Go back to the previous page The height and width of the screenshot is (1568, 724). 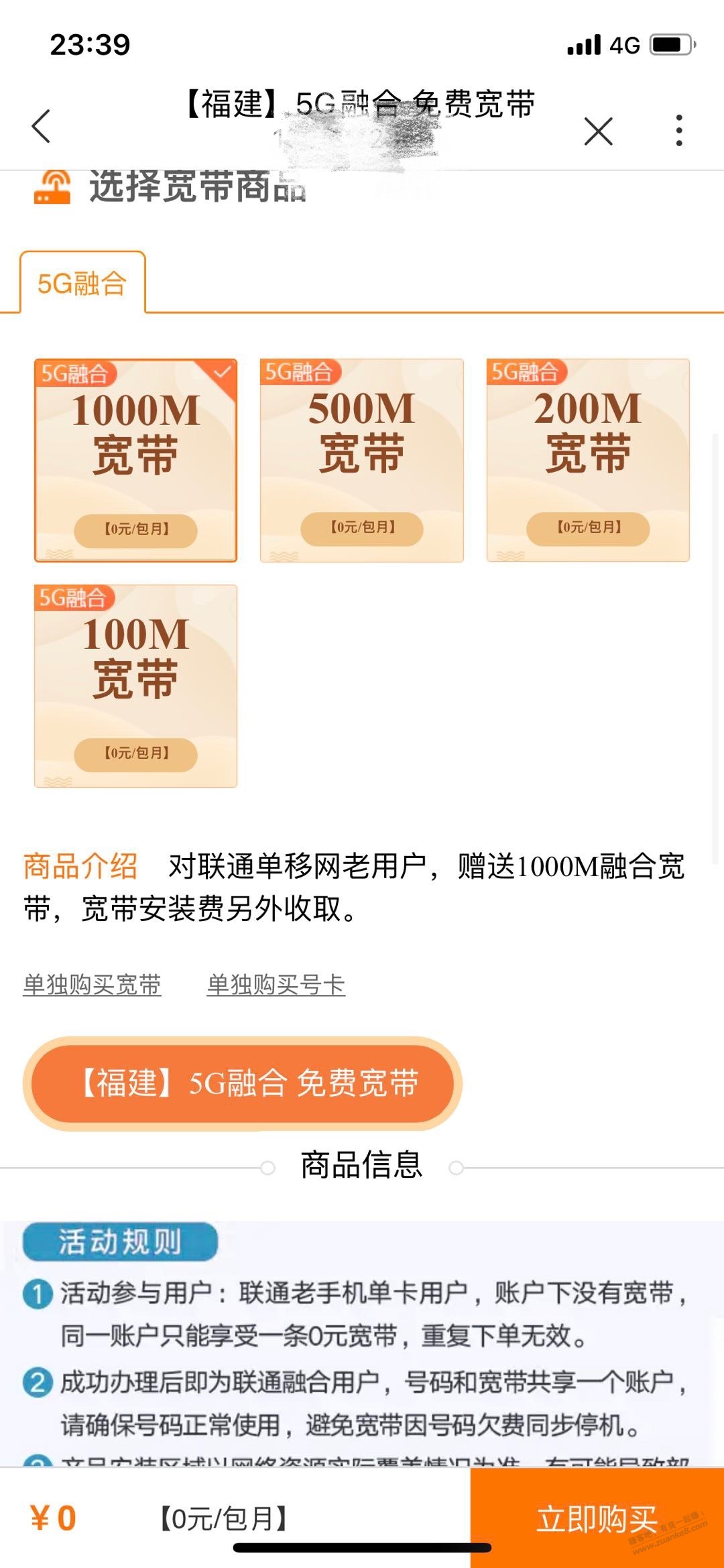click(42, 126)
